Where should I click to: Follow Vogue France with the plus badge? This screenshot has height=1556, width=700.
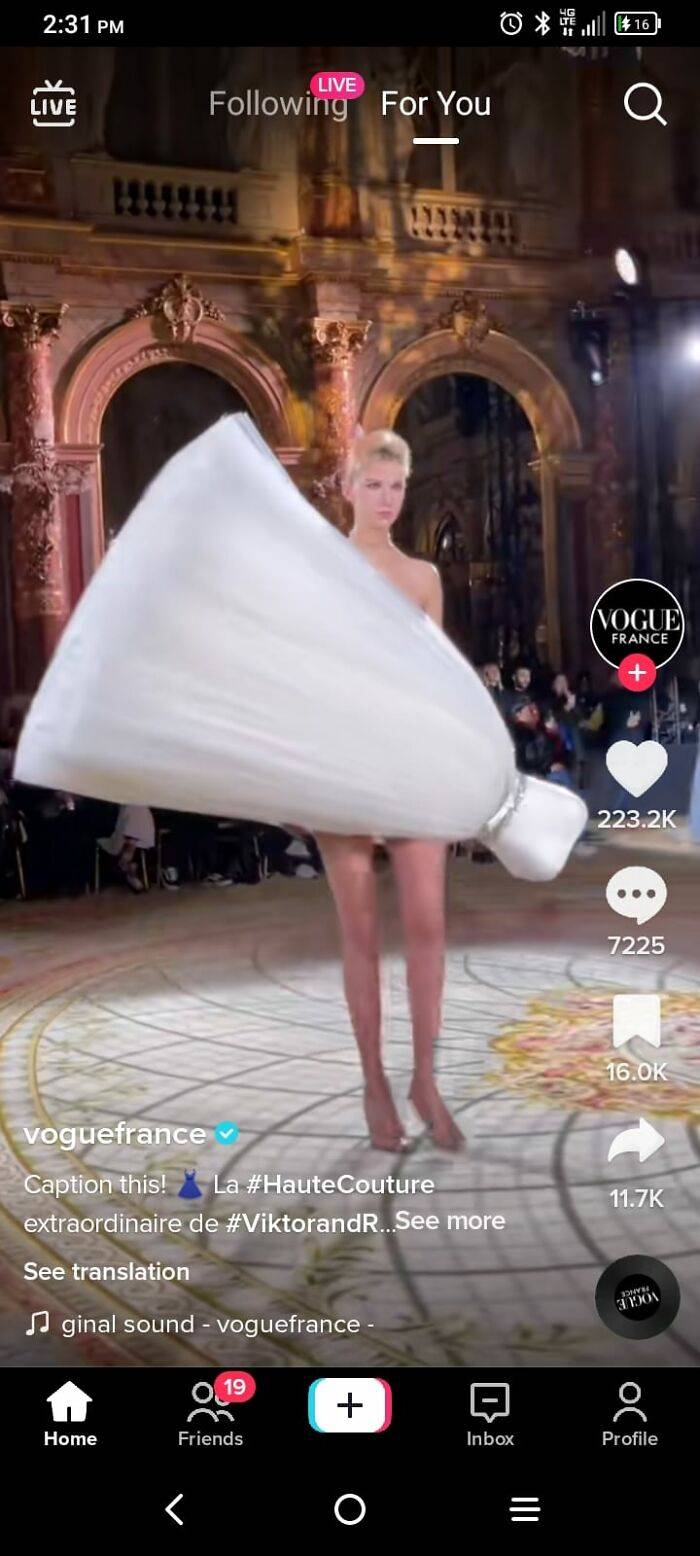636,672
